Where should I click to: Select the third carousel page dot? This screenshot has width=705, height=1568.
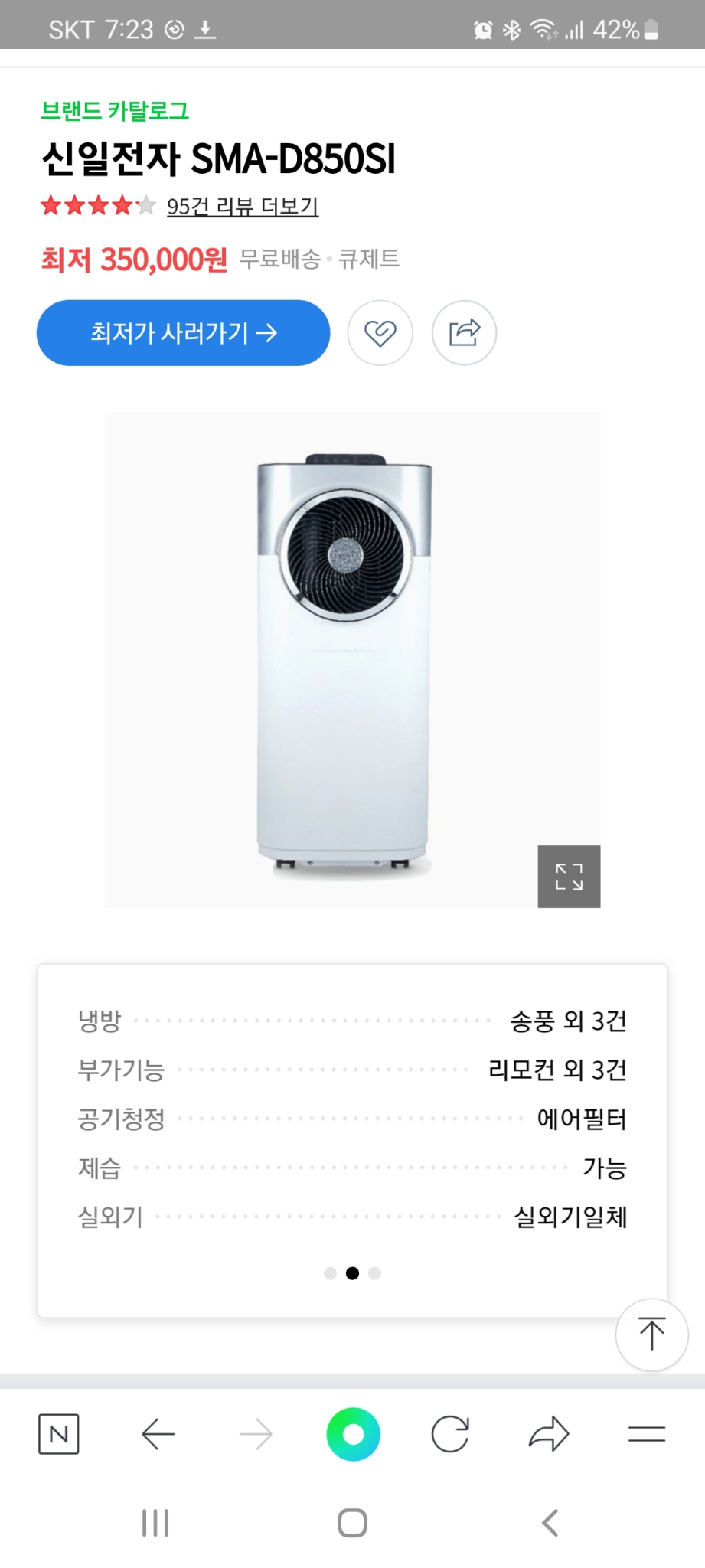[374, 1272]
